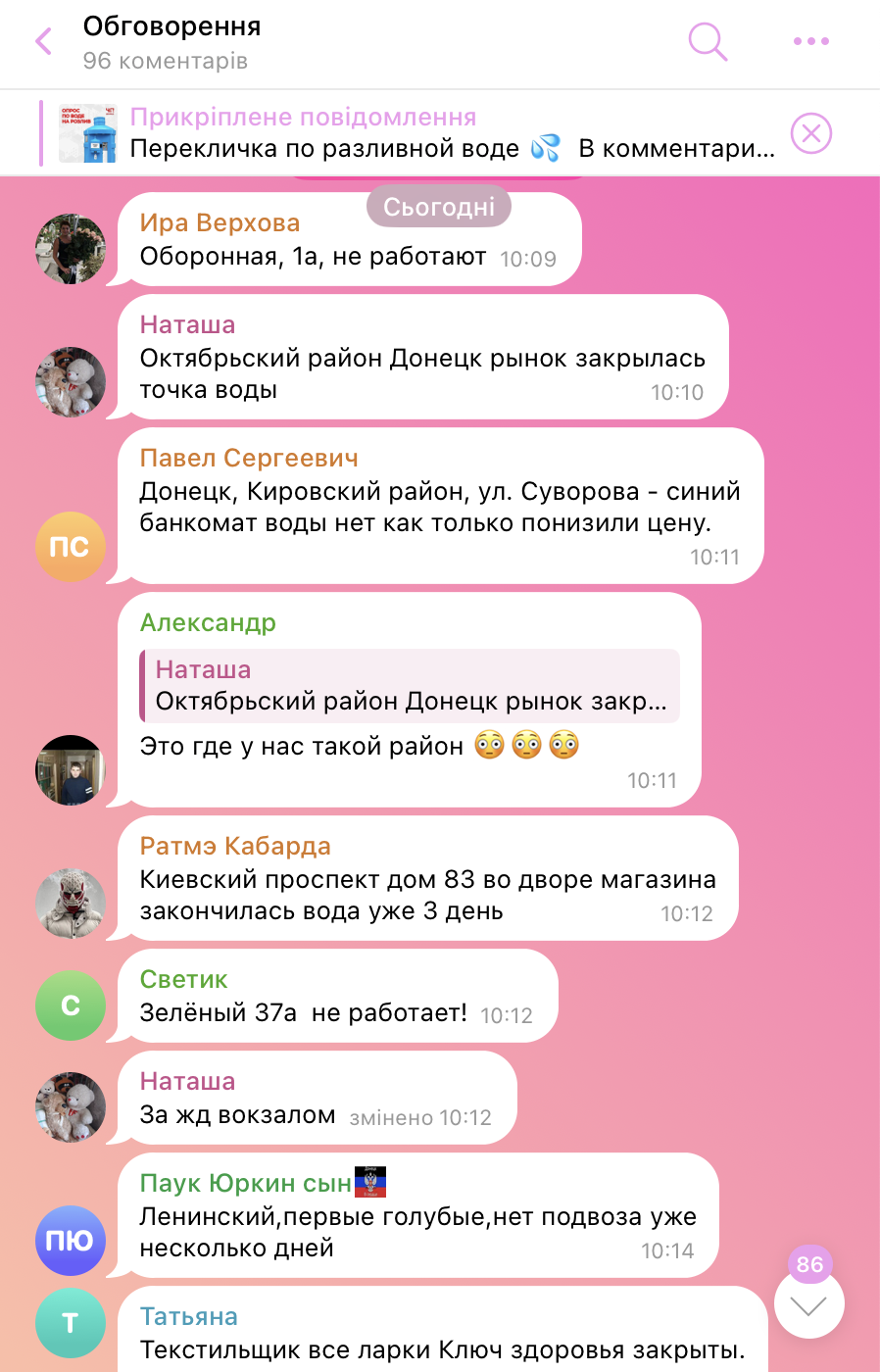Open quoted Наташа message in Александр's reply
Image resolution: width=880 pixels, height=1372 pixels.
point(410,686)
